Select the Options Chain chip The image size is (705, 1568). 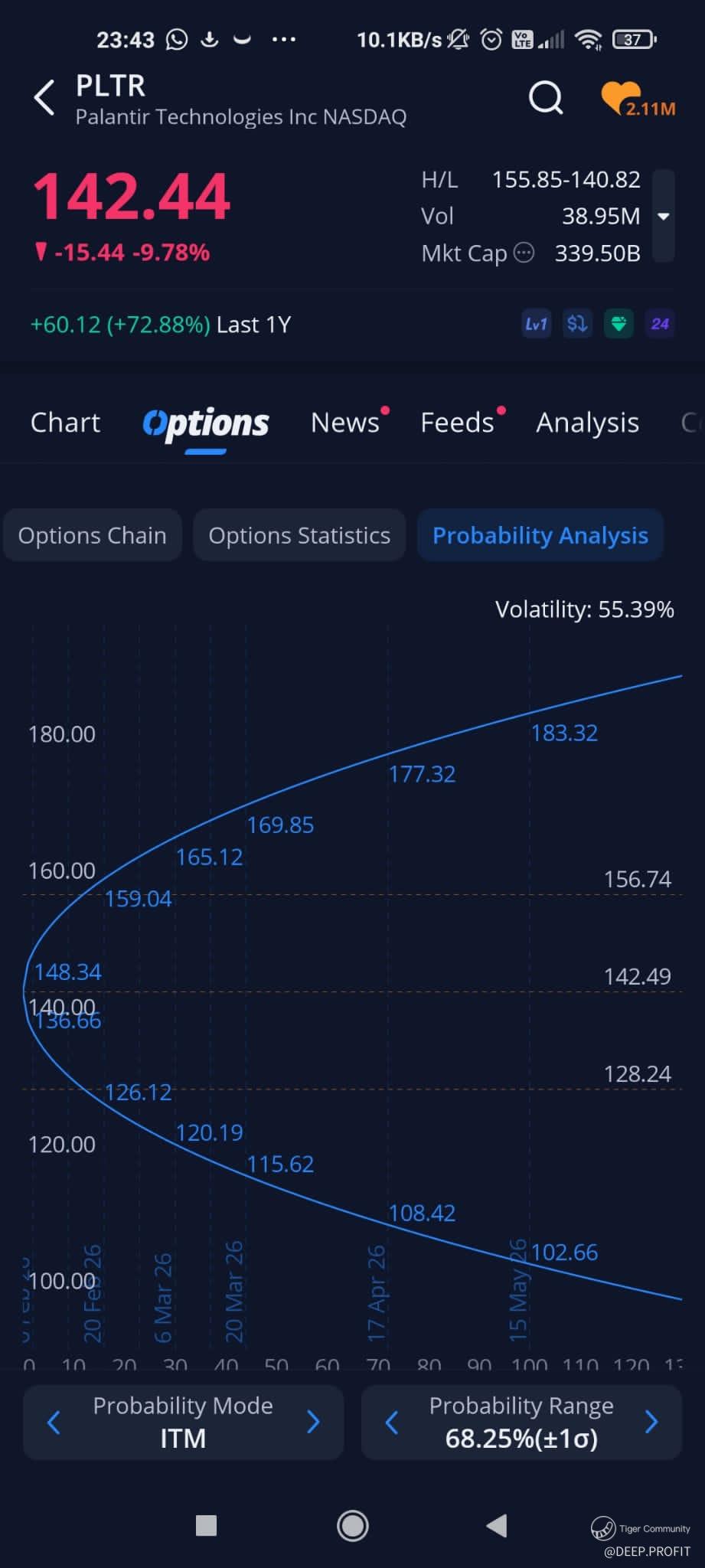click(93, 535)
